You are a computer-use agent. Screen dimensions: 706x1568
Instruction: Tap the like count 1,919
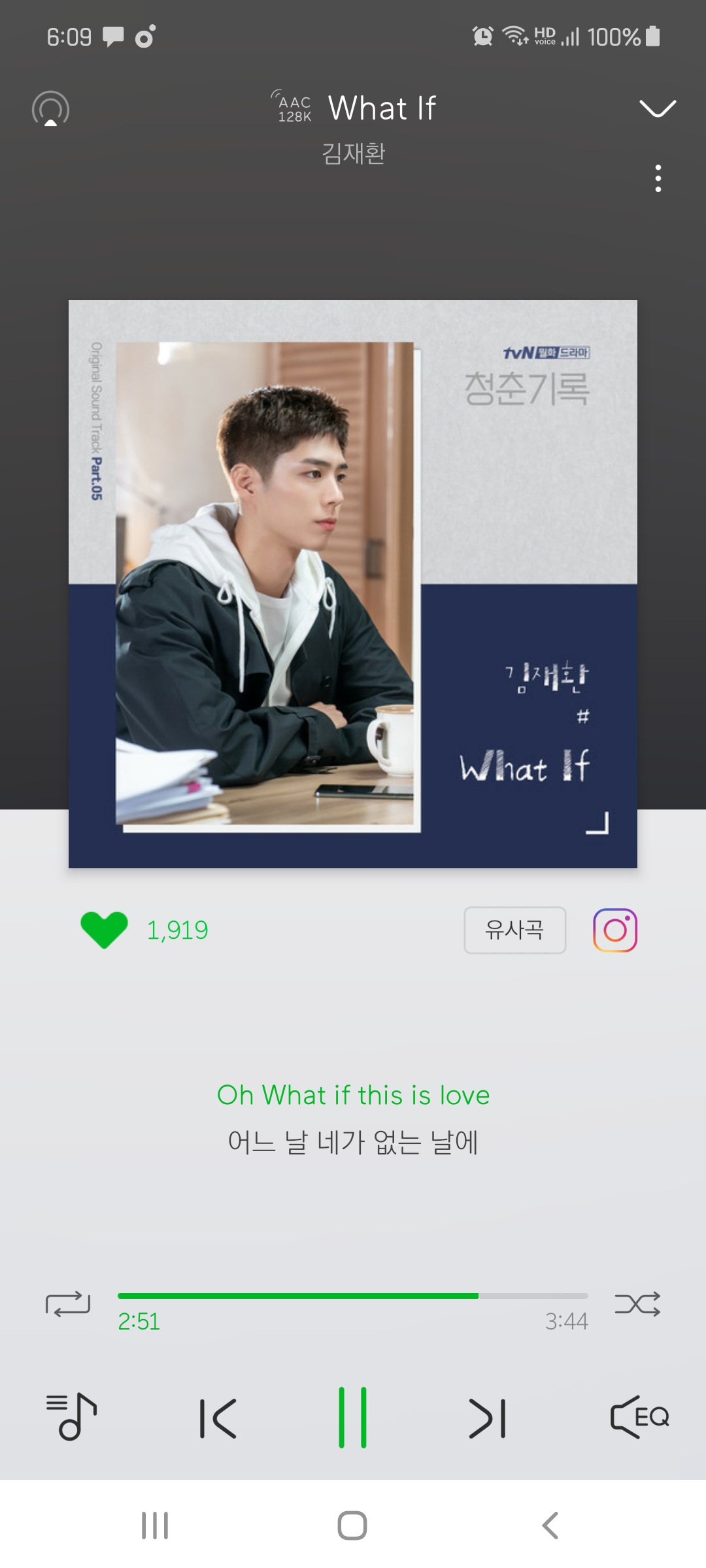[177, 930]
